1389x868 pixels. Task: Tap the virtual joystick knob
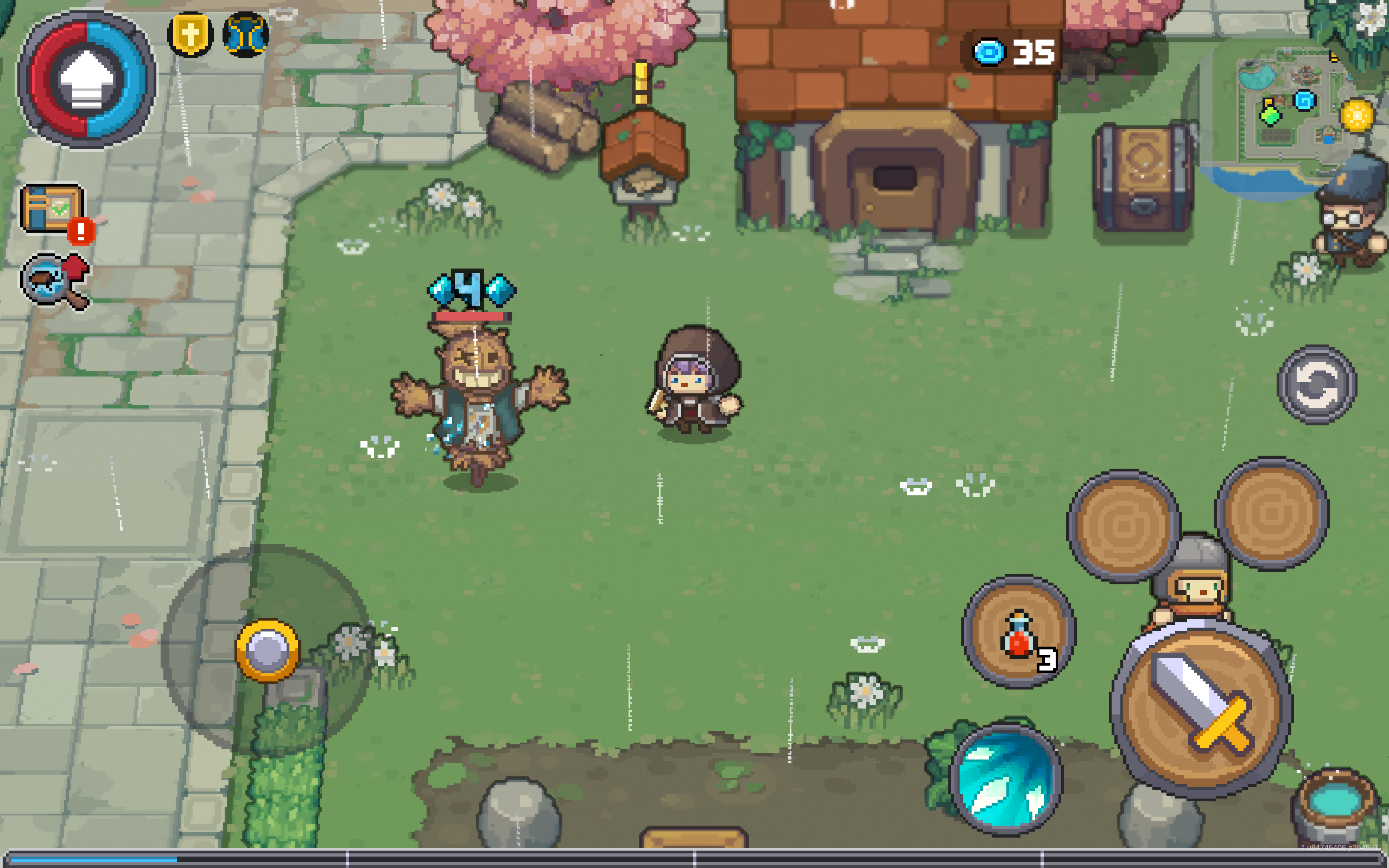click(268, 650)
